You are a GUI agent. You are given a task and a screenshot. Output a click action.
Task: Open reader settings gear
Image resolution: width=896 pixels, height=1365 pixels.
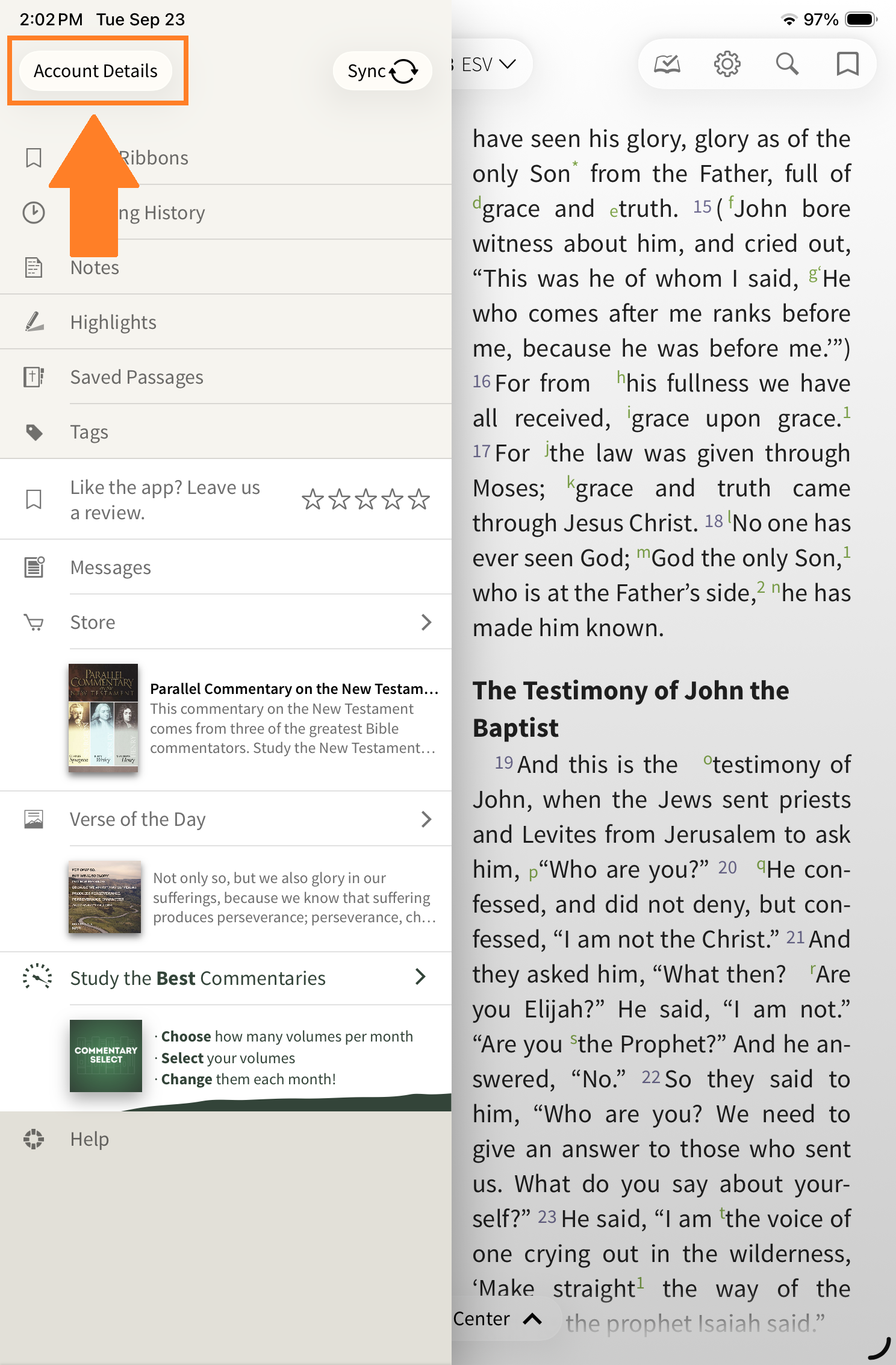(x=727, y=64)
